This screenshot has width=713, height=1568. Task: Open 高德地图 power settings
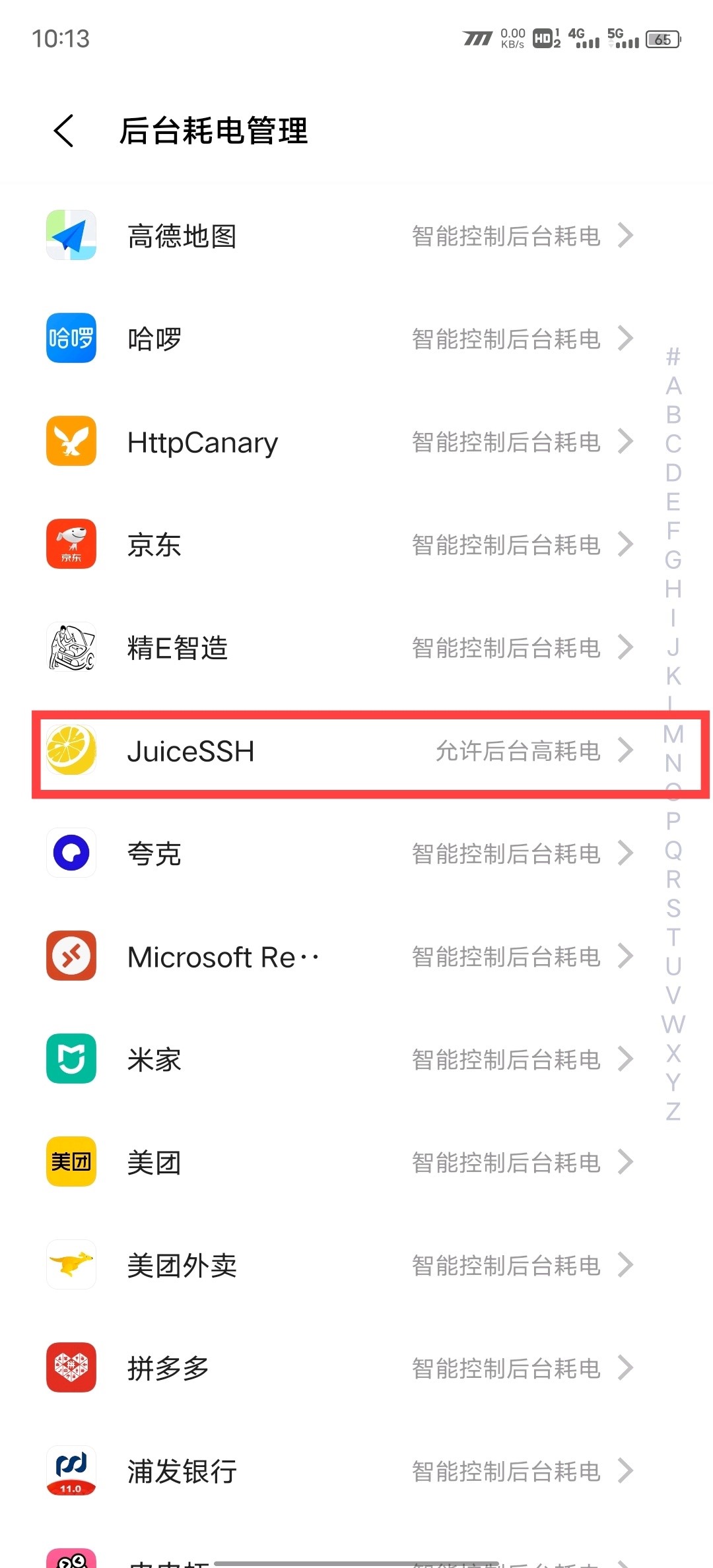pyautogui.click(x=340, y=236)
